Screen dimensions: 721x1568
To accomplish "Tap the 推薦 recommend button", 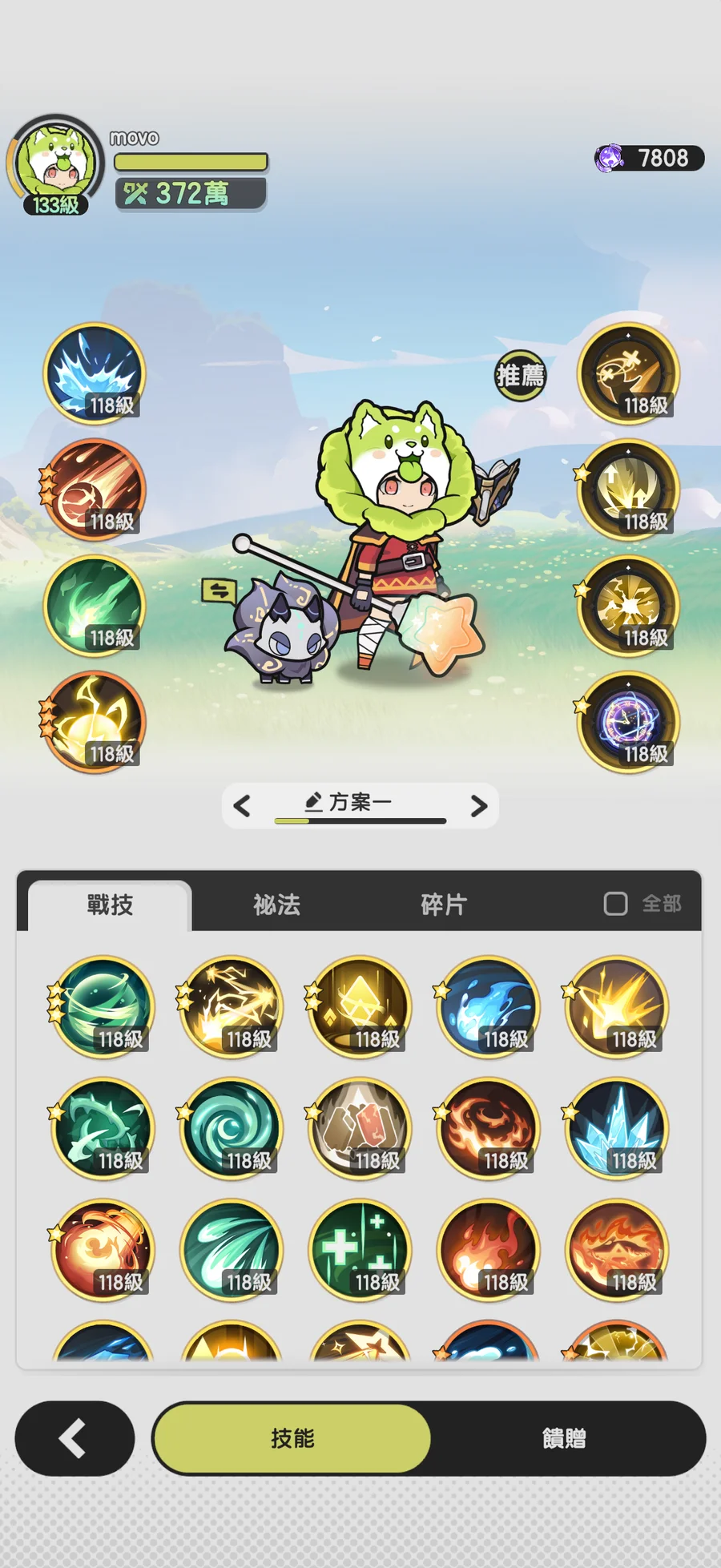I will (x=520, y=375).
